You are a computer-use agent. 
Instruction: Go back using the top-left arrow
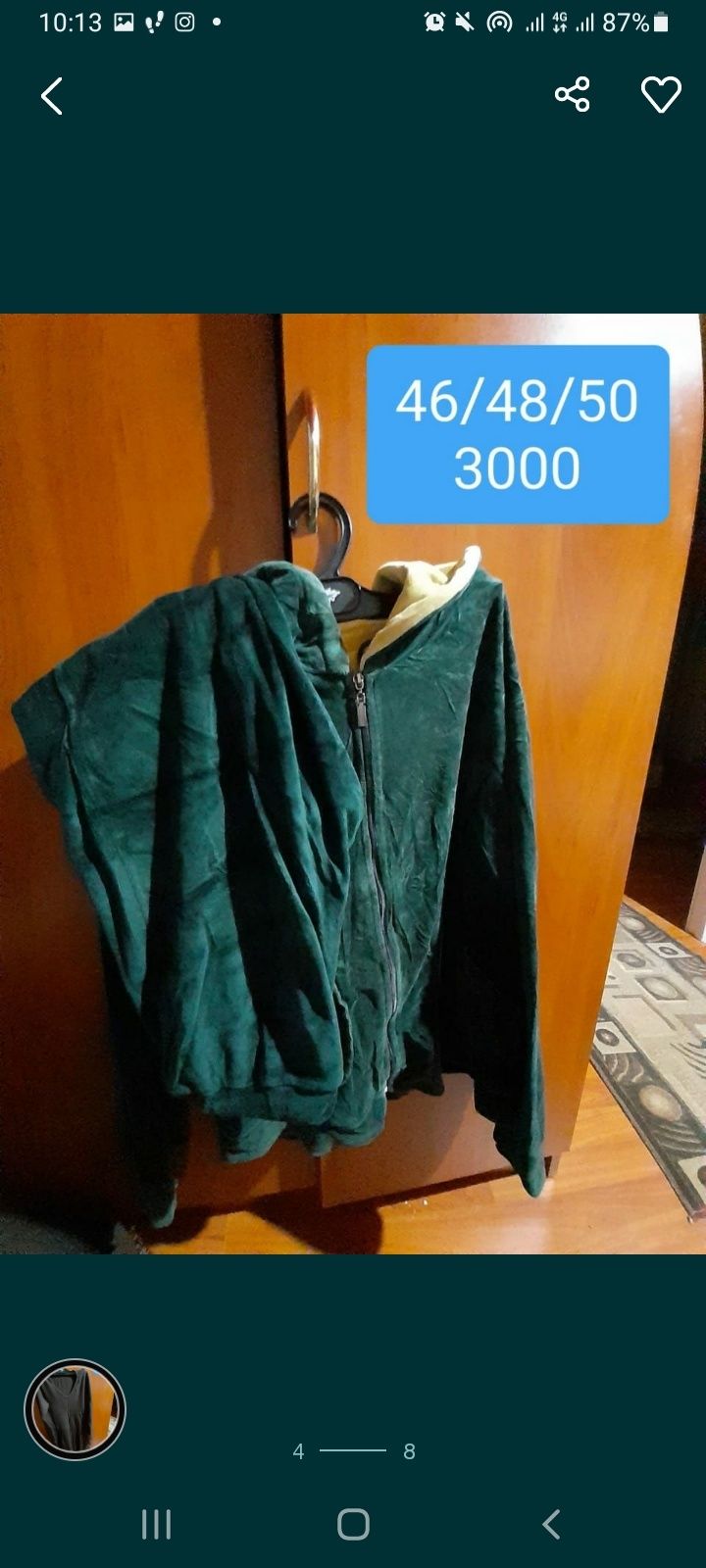[x=52, y=96]
